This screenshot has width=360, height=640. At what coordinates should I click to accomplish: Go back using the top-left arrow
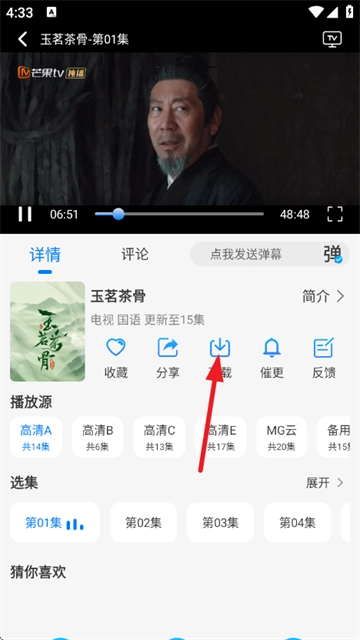point(23,39)
